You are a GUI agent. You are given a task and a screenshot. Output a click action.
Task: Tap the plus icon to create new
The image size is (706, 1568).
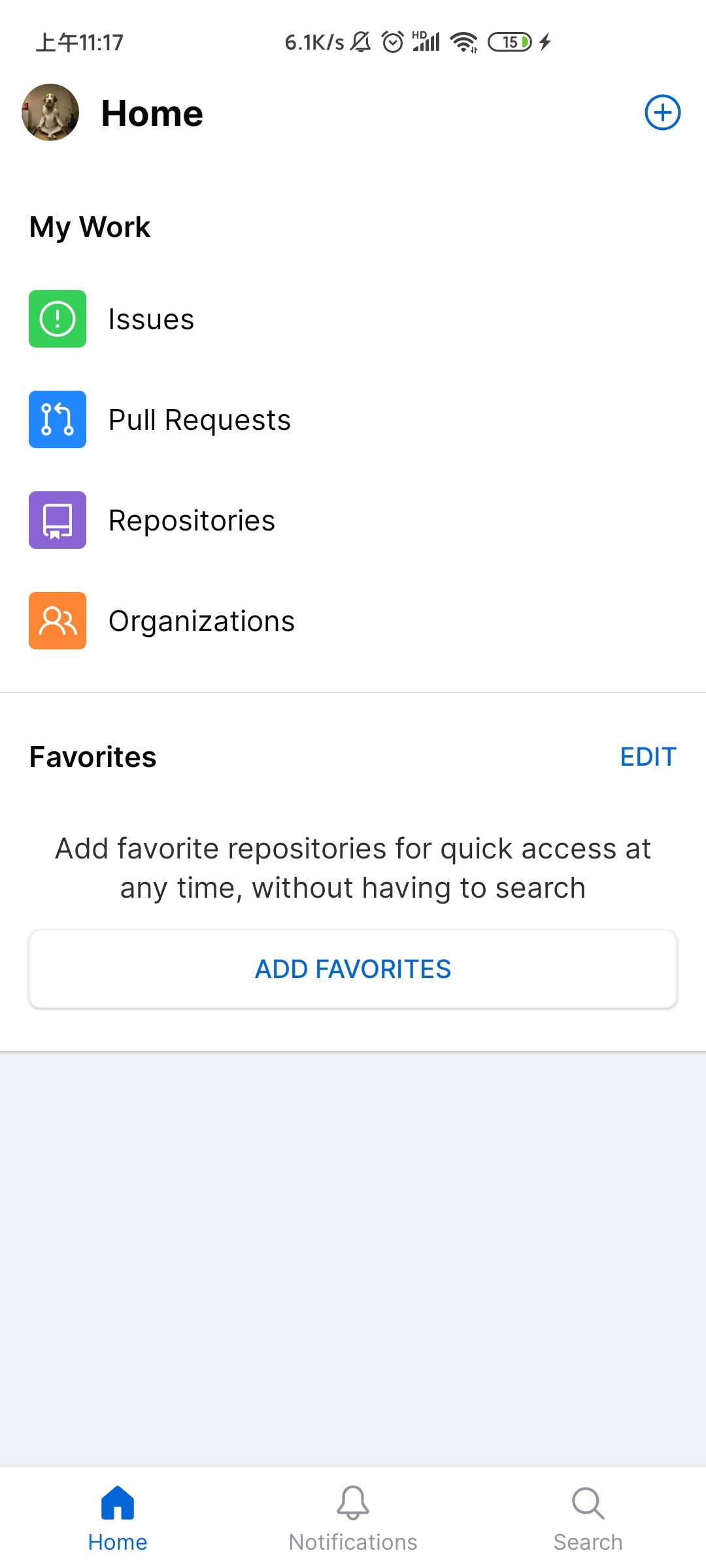coord(662,112)
